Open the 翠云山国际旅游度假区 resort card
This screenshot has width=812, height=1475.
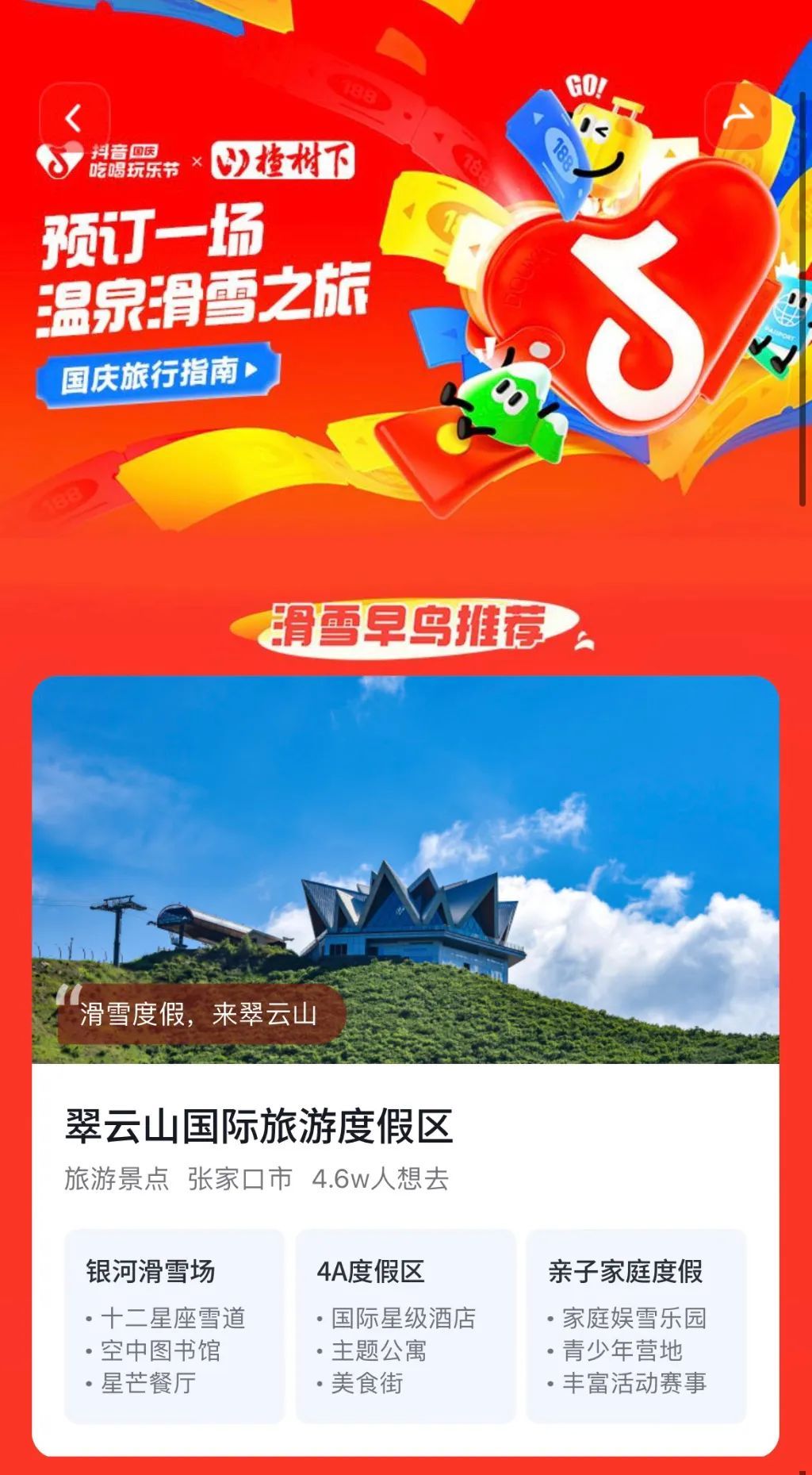point(259,1126)
